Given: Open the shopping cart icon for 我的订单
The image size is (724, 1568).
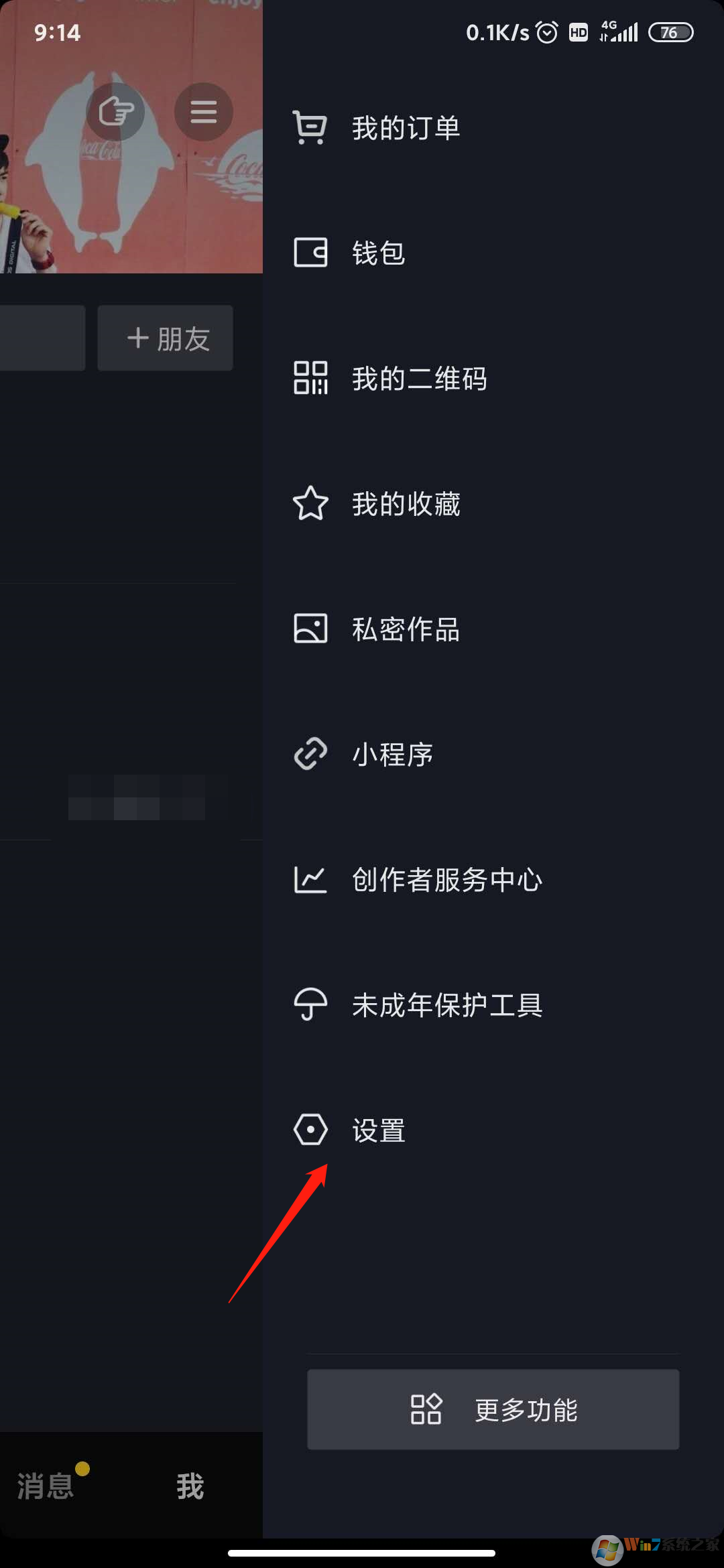Looking at the screenshot, I should point(310,127).
